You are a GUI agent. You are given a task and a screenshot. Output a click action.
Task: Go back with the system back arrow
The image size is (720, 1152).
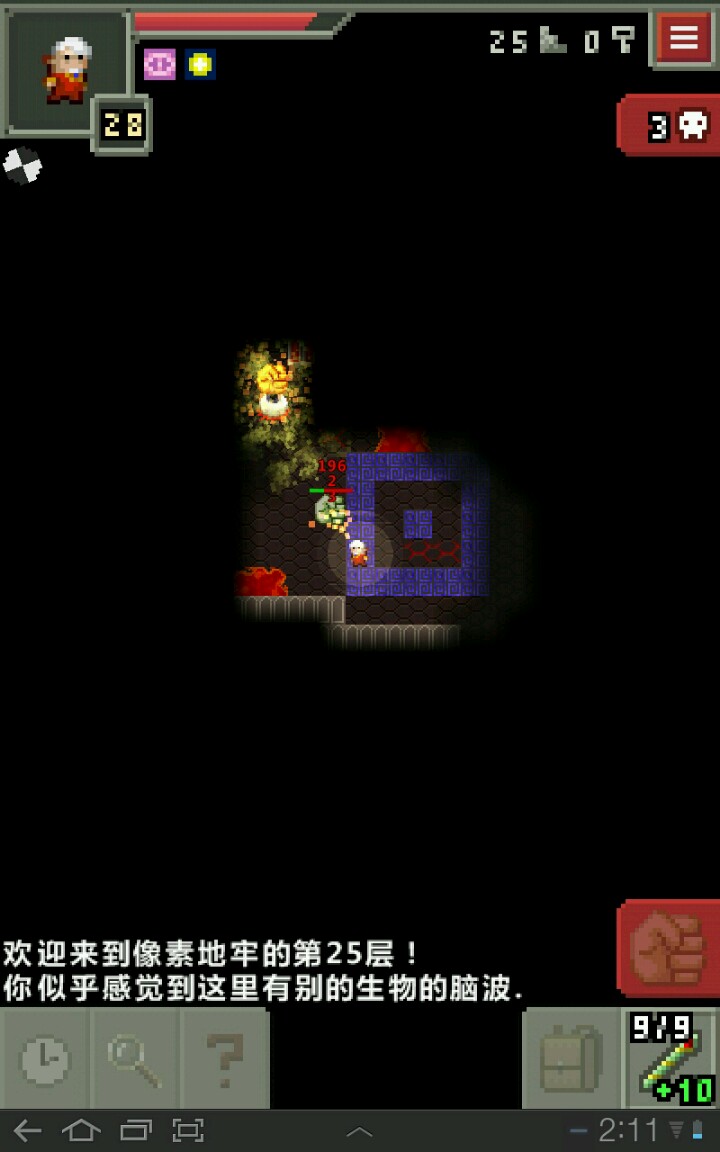click(27, 1131)
